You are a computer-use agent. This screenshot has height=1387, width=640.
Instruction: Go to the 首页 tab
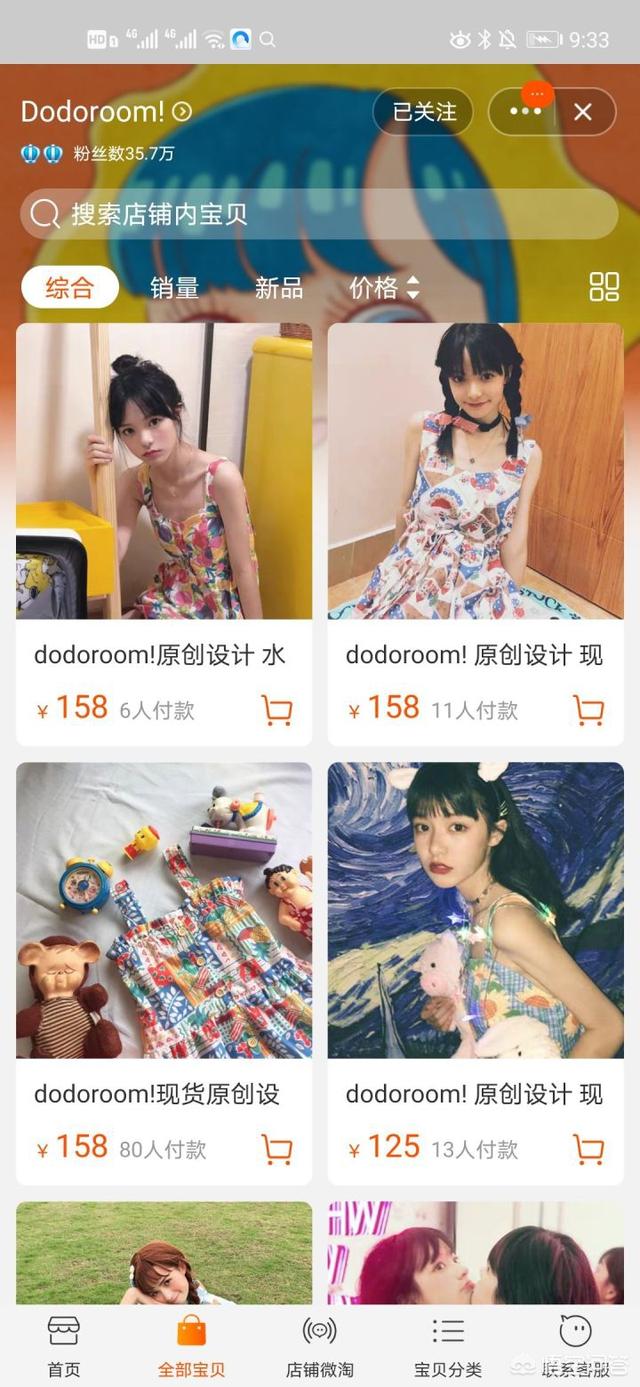pyautogui.click(x=64, y=1346)
